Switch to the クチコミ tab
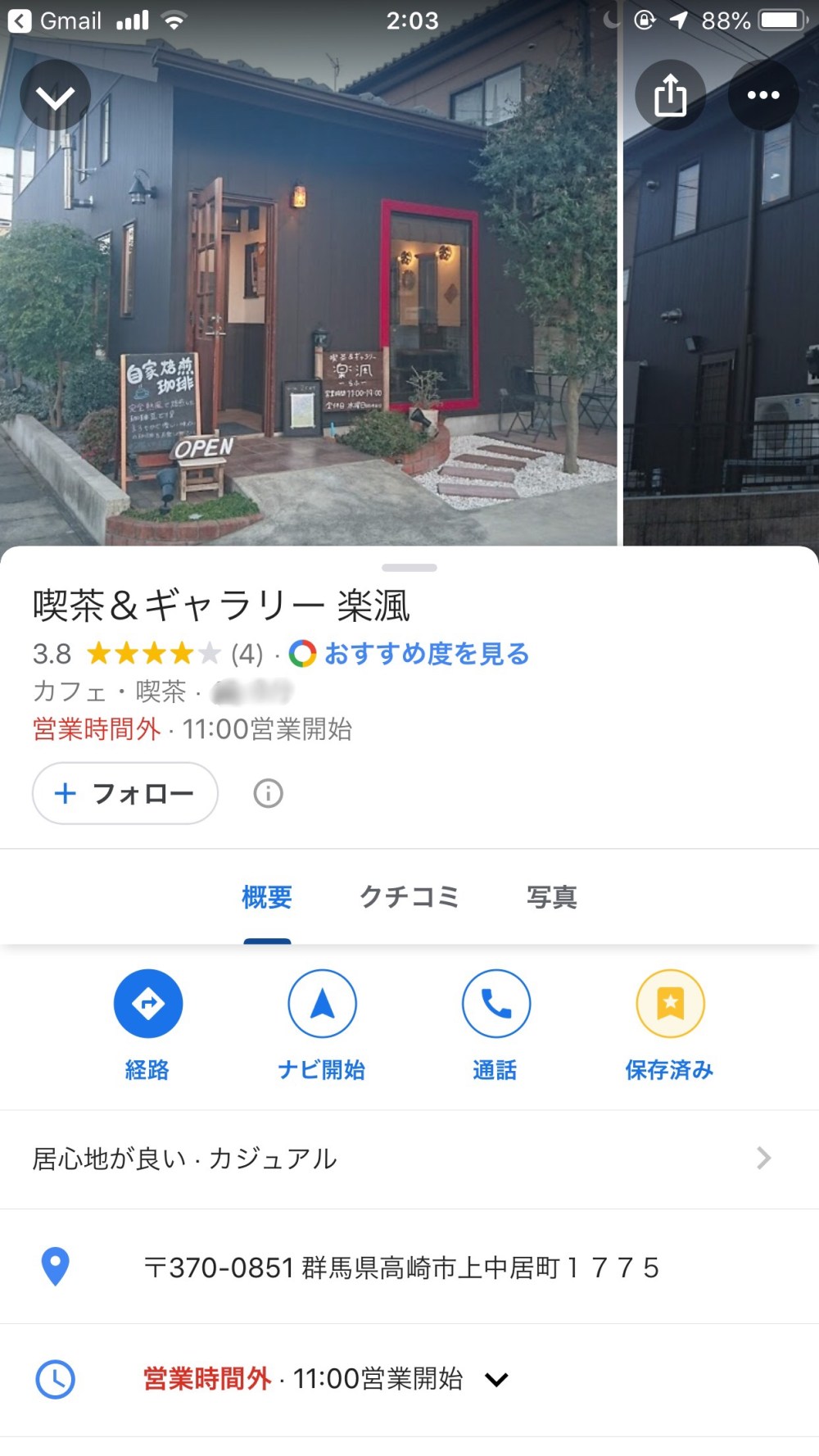The width and height of the screenshot is (819, 1456). coord(409,897)
